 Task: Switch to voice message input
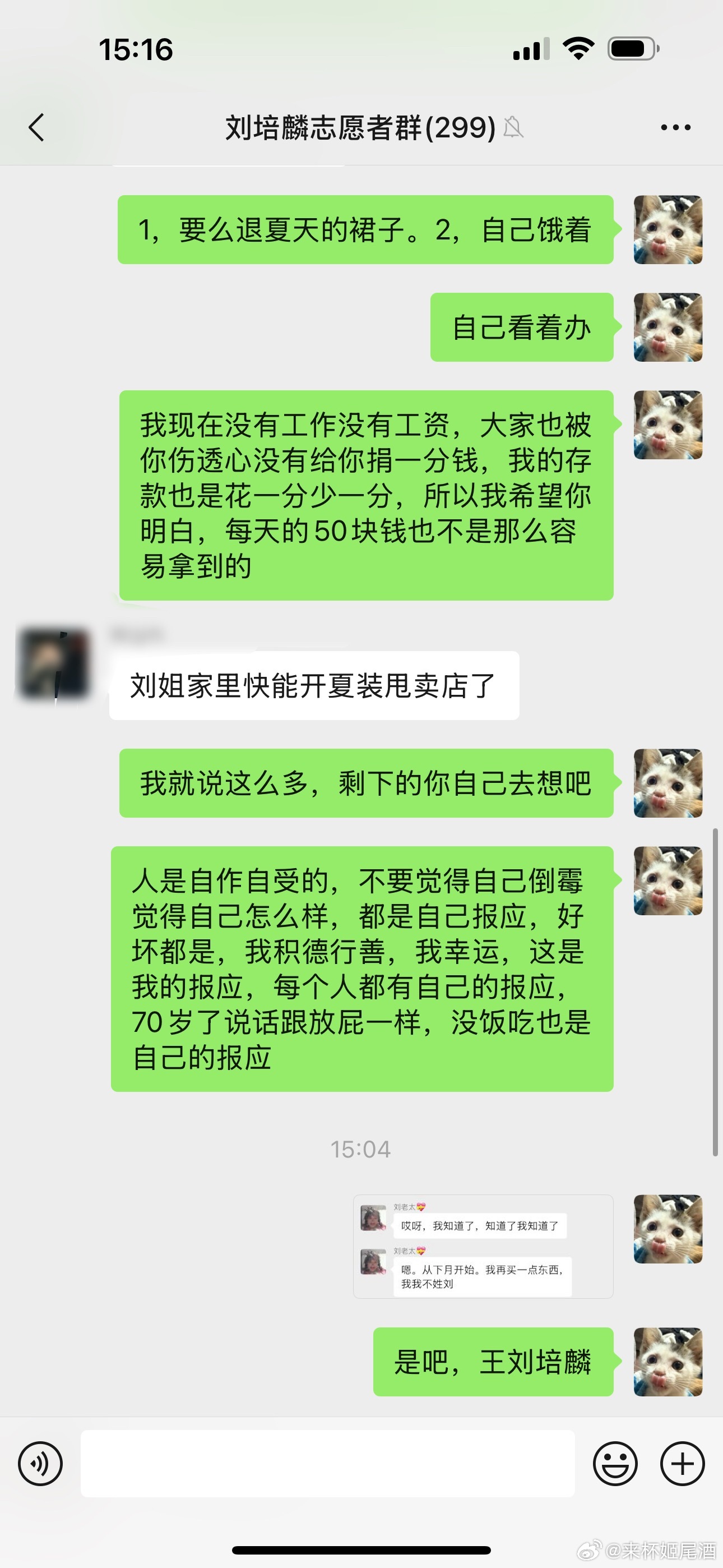coord(40,1463)
